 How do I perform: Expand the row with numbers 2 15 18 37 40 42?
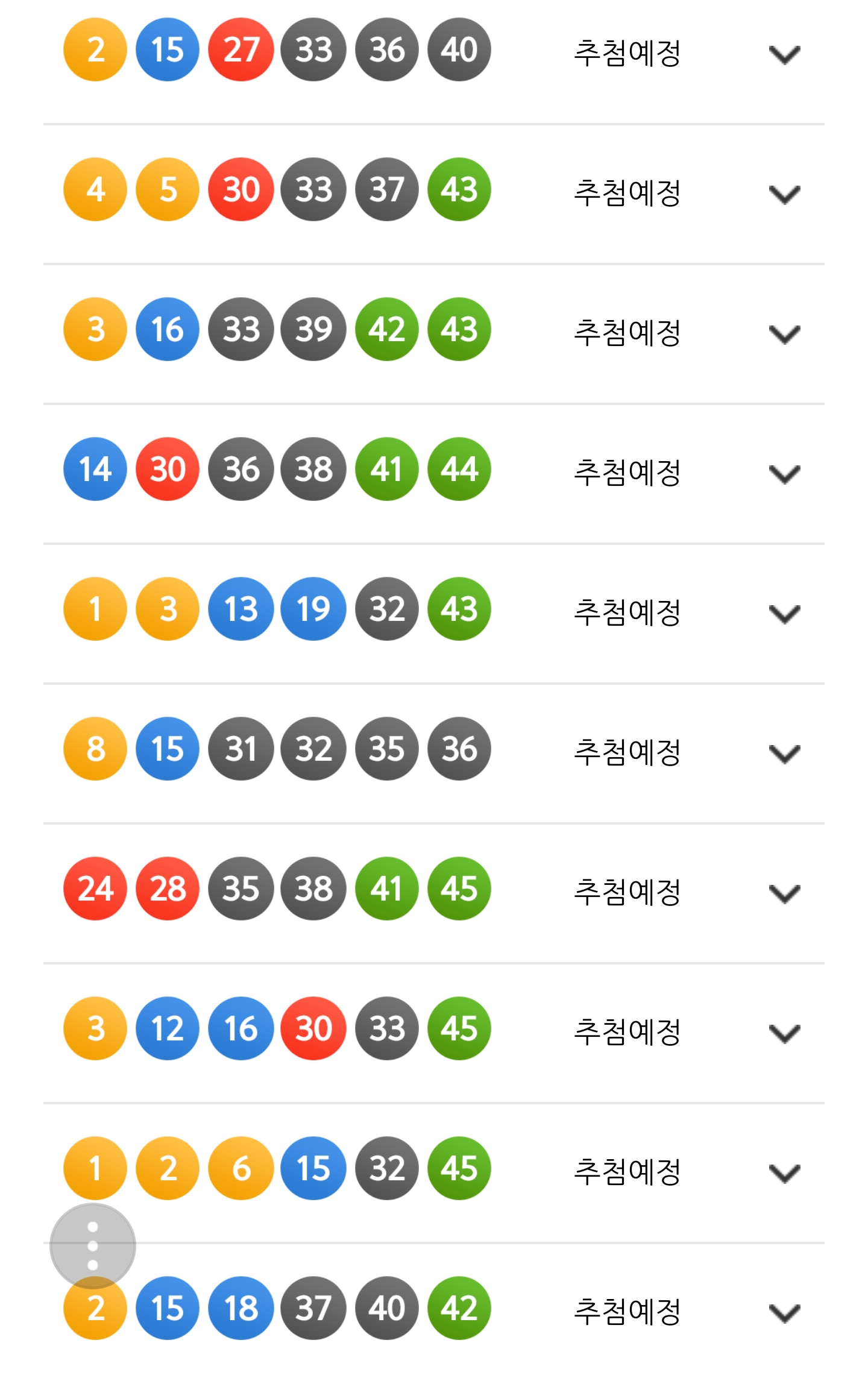[x=784, y=1313]
